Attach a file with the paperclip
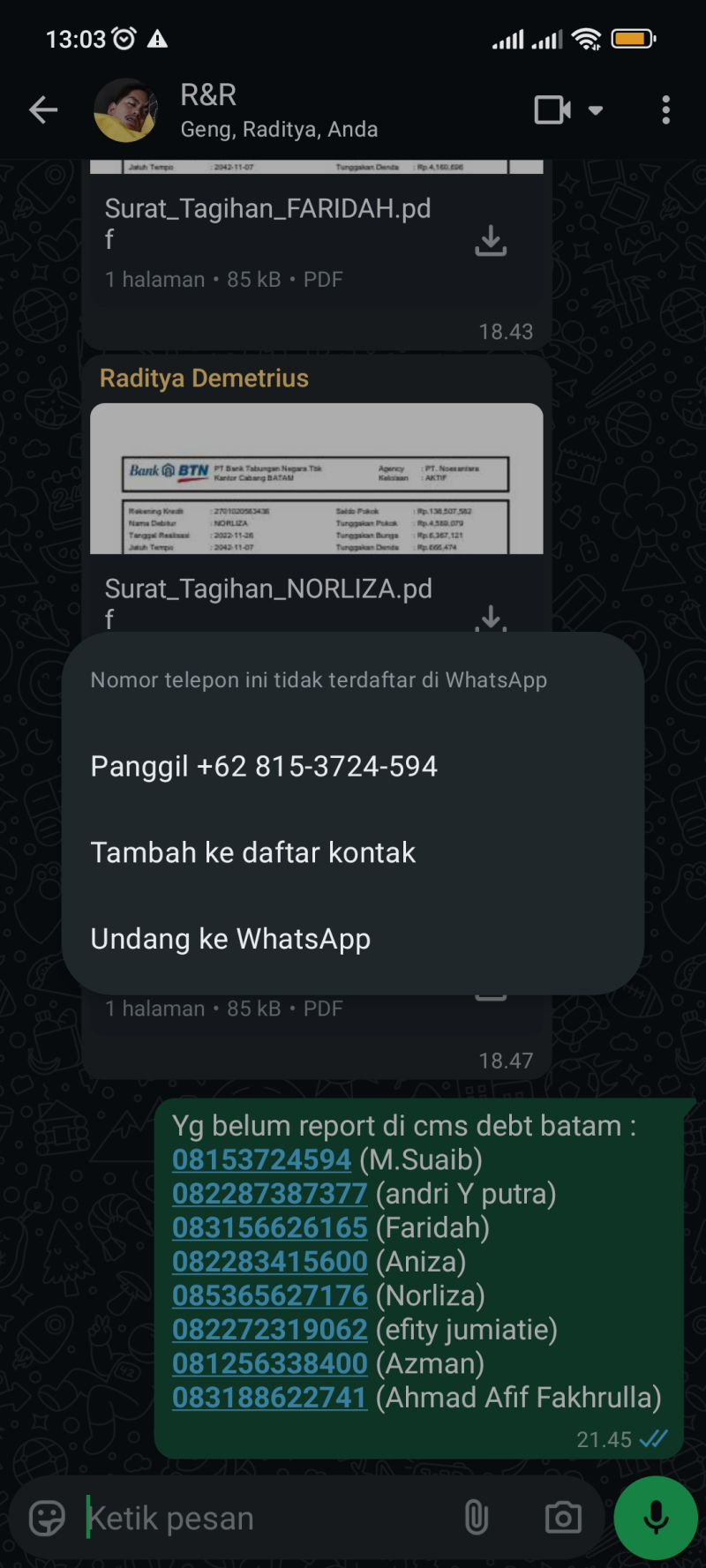The width and height of the screenshot is (706, 1568). click(476, 1518)
